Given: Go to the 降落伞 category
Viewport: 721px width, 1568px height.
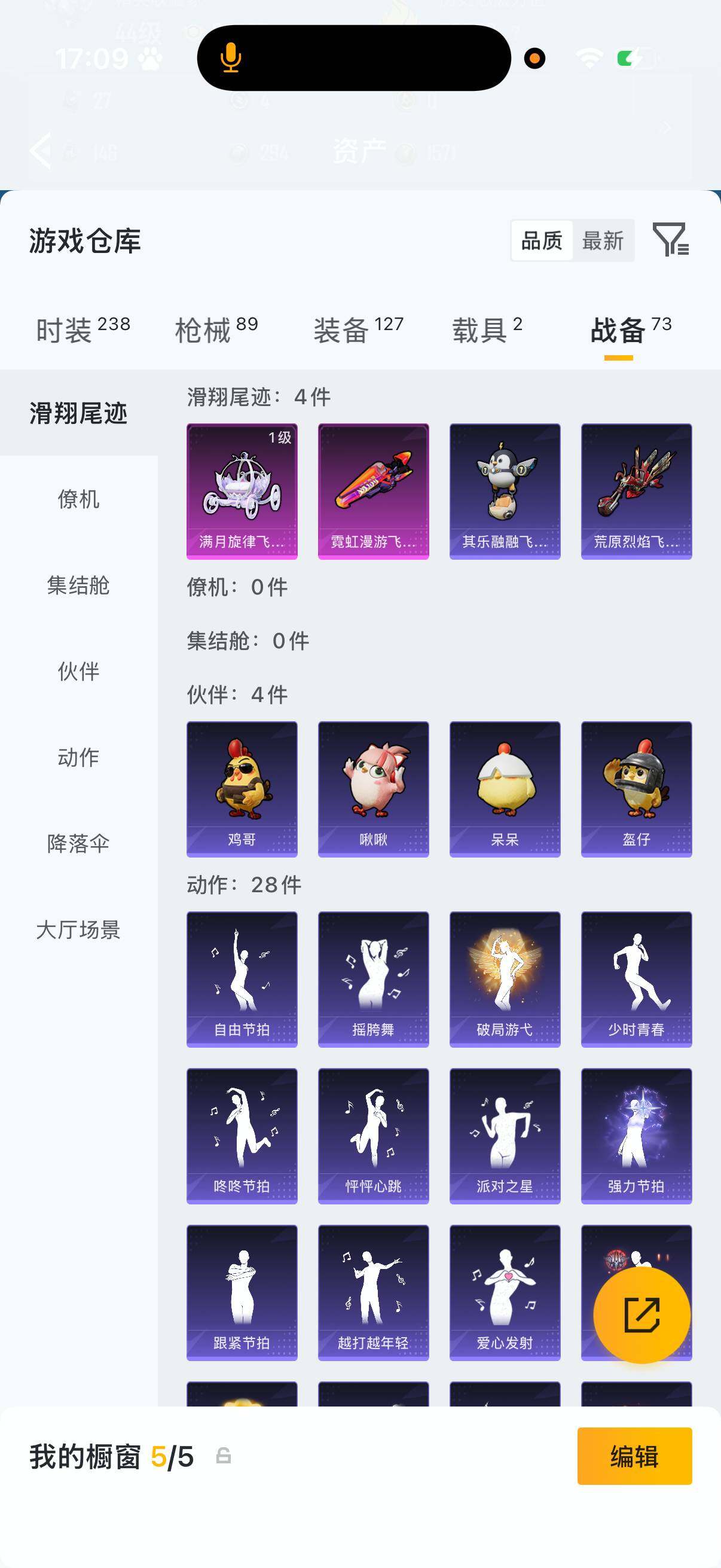Looking at the screenshot, I should pos(78,844).
